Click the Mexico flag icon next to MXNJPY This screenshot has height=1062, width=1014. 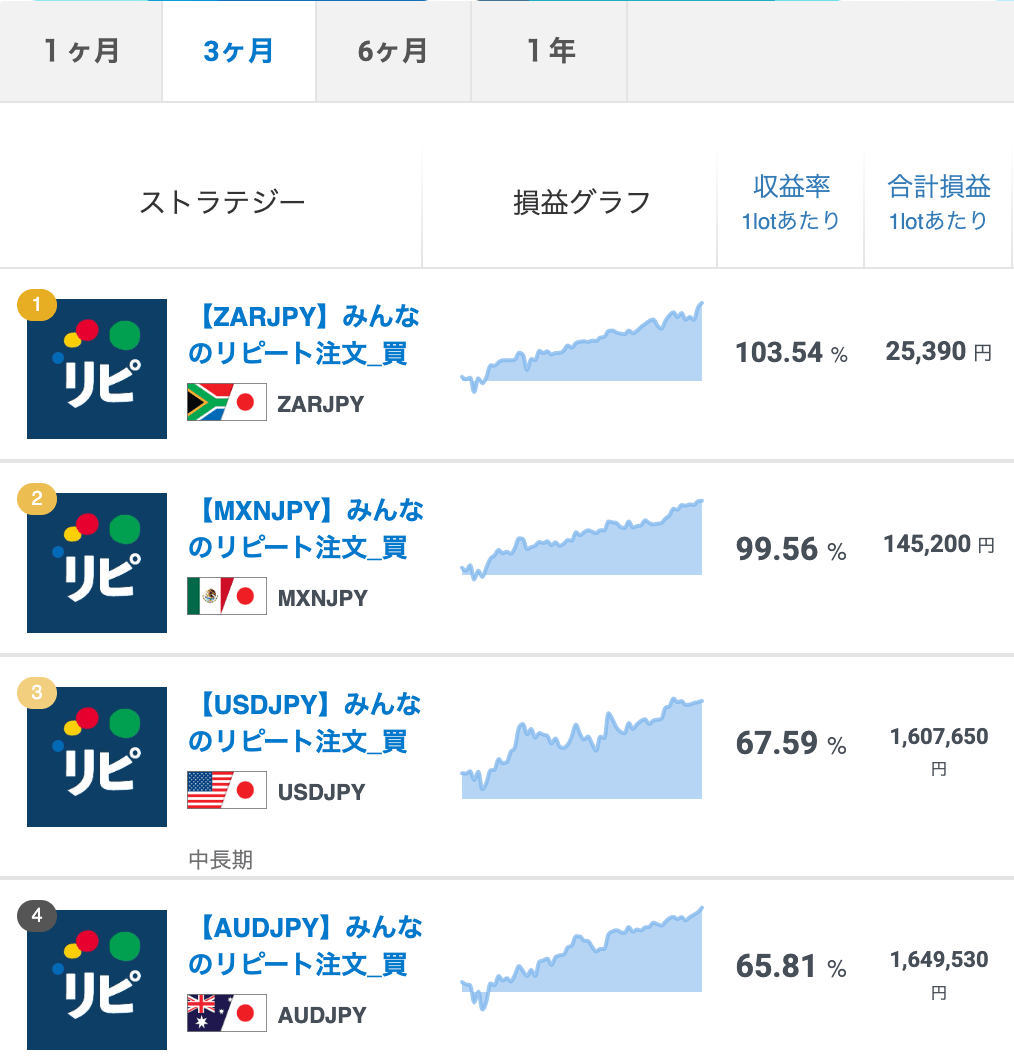pyautogui.click(x=226, y=596)
